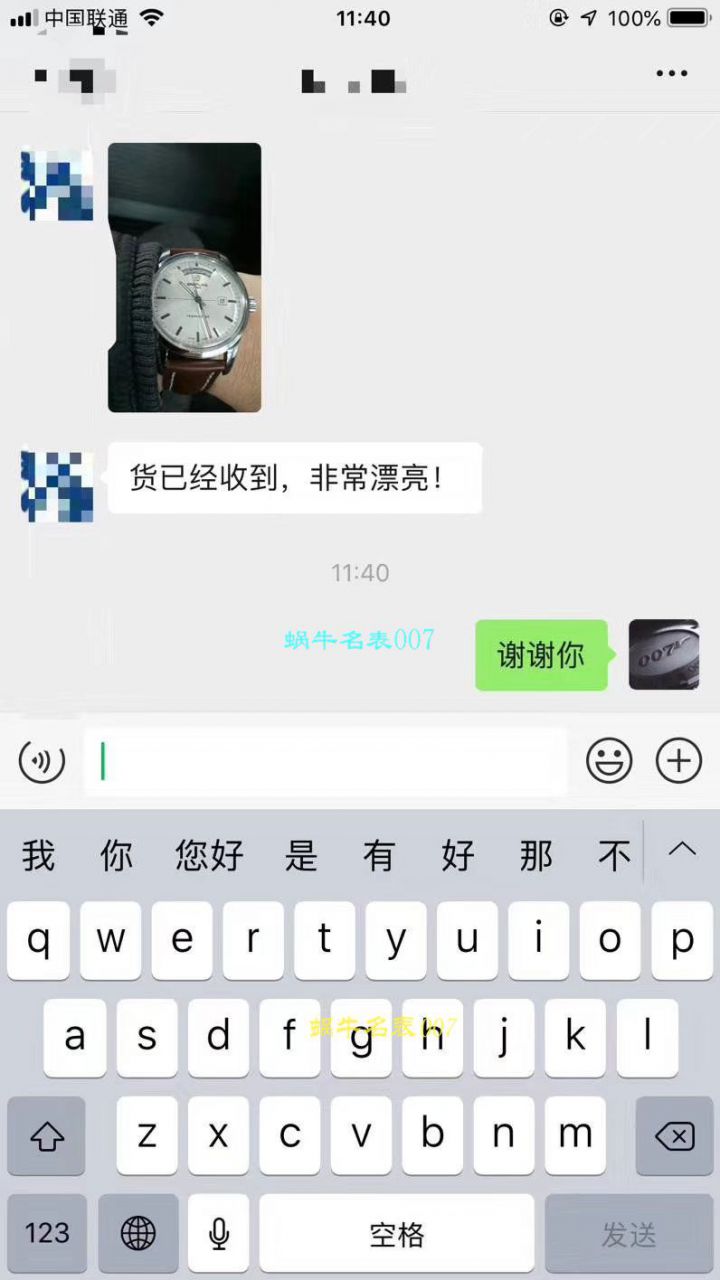Tap the Wi-Fi icon in status bar

[150, 16]
